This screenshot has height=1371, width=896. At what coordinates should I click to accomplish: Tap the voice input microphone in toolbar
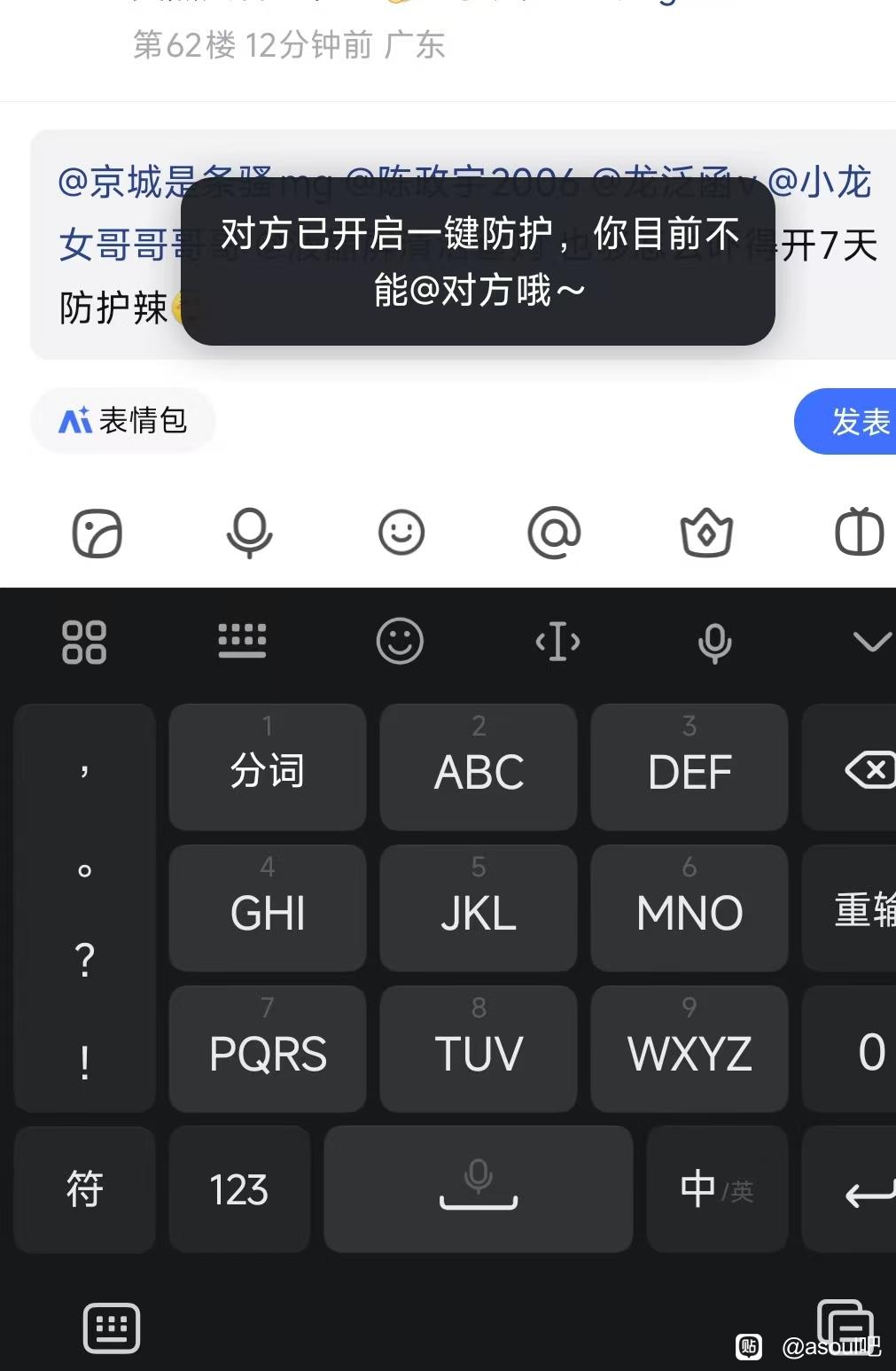point(249,533)
